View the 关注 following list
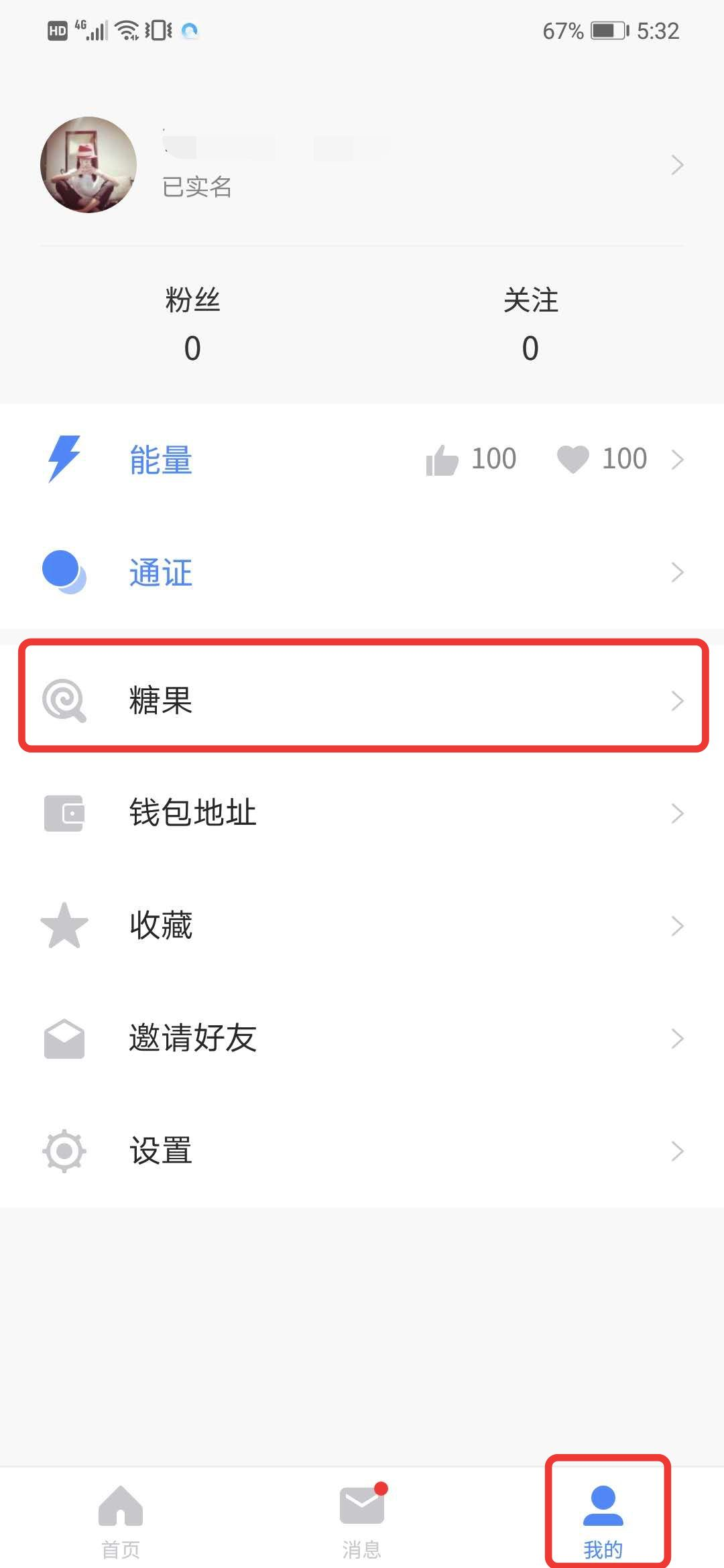The width and height of the screenshot is (724, 1568). [530, 325]
